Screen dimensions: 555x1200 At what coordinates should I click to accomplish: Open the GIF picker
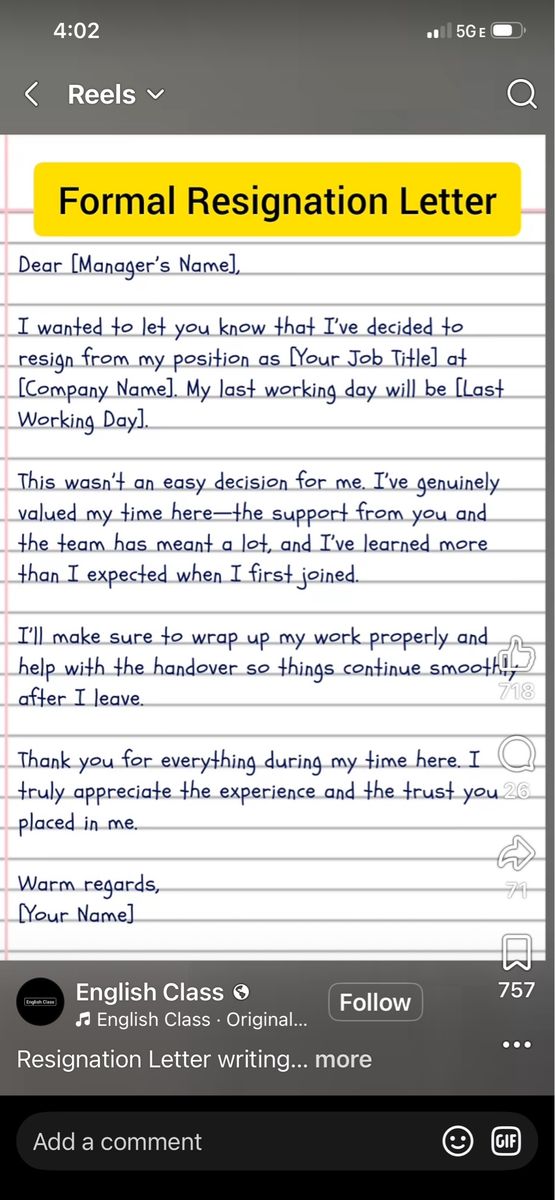tap(507, 1141)
